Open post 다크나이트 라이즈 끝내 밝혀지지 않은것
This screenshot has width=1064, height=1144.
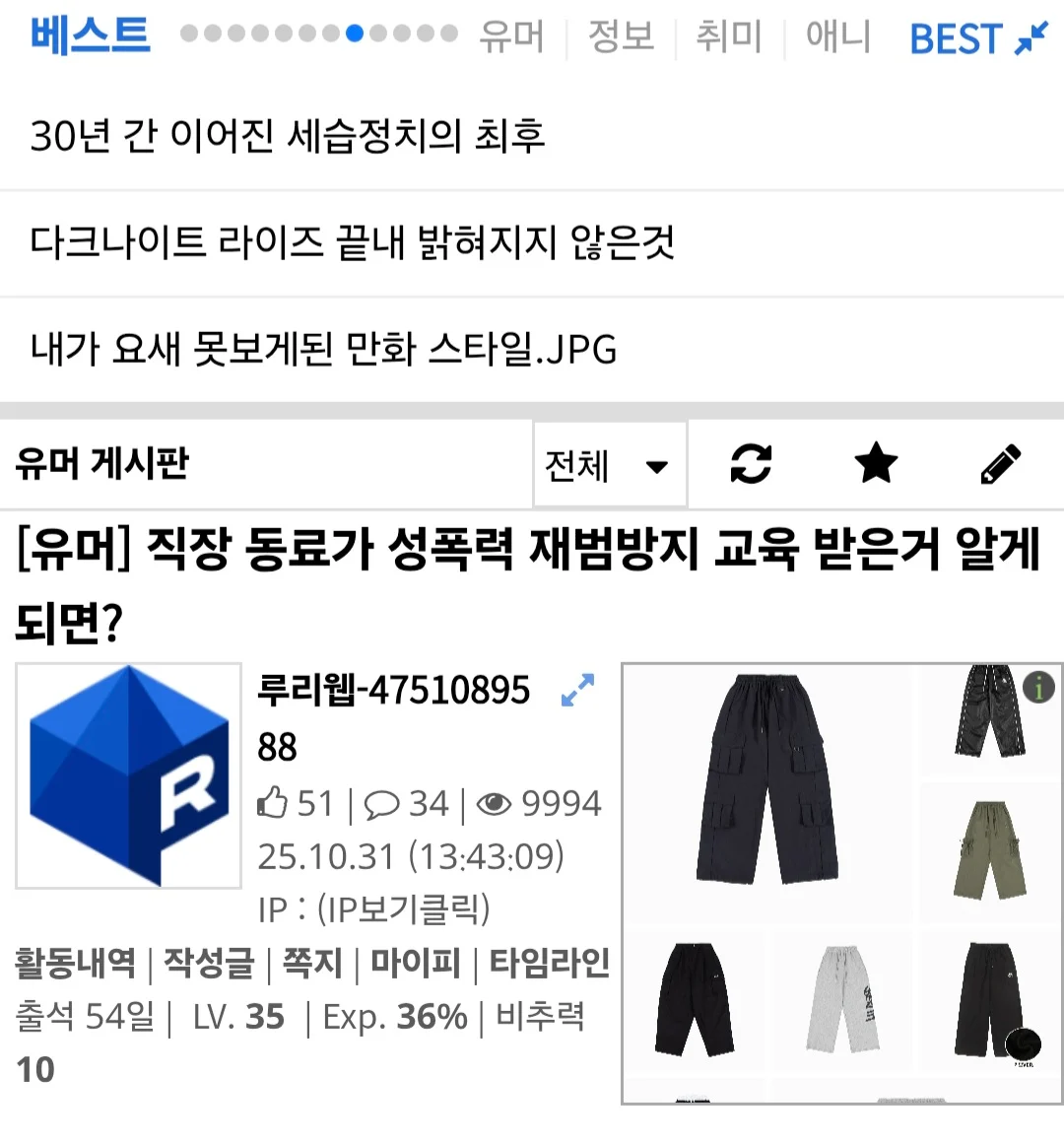352,242
